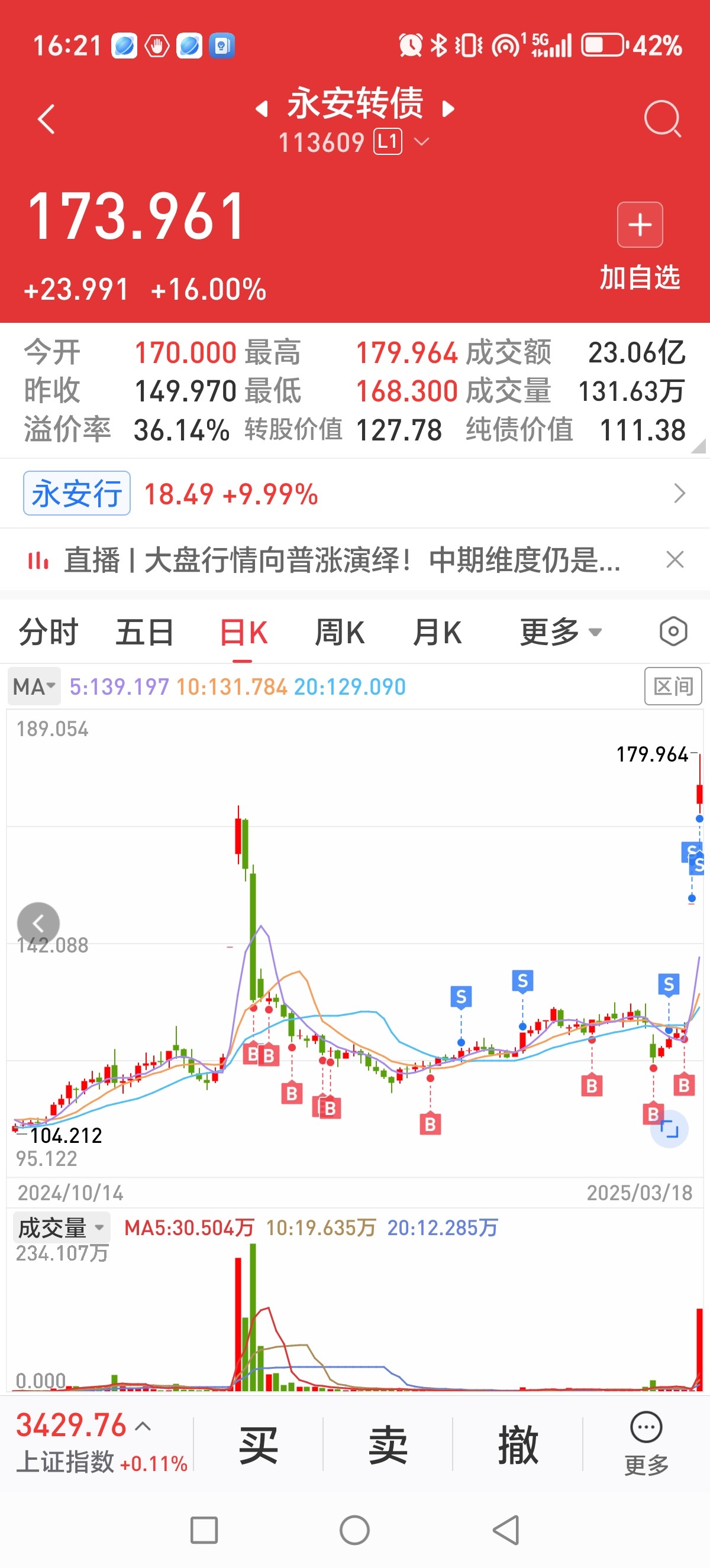Go back using the top-left arrow

point(46,119)
